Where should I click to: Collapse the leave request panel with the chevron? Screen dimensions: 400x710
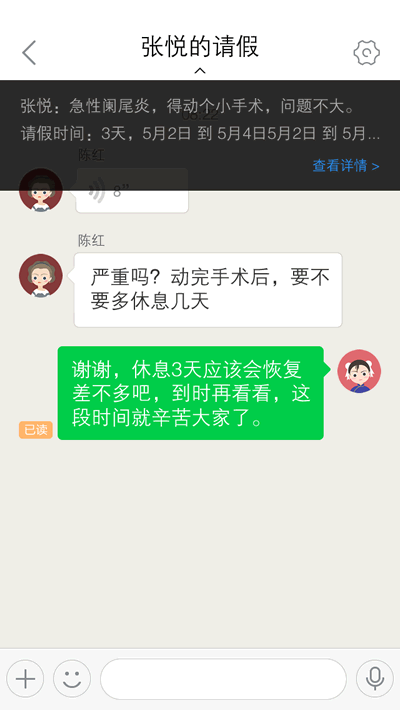pos(200,70)
